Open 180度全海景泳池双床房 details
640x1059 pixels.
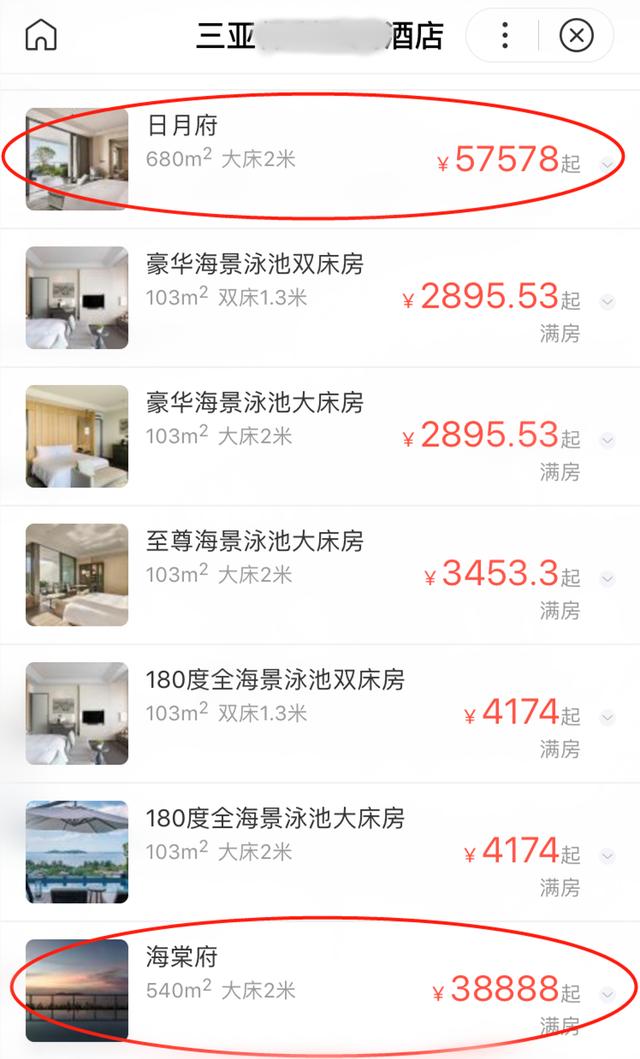(x=275, y=680)
